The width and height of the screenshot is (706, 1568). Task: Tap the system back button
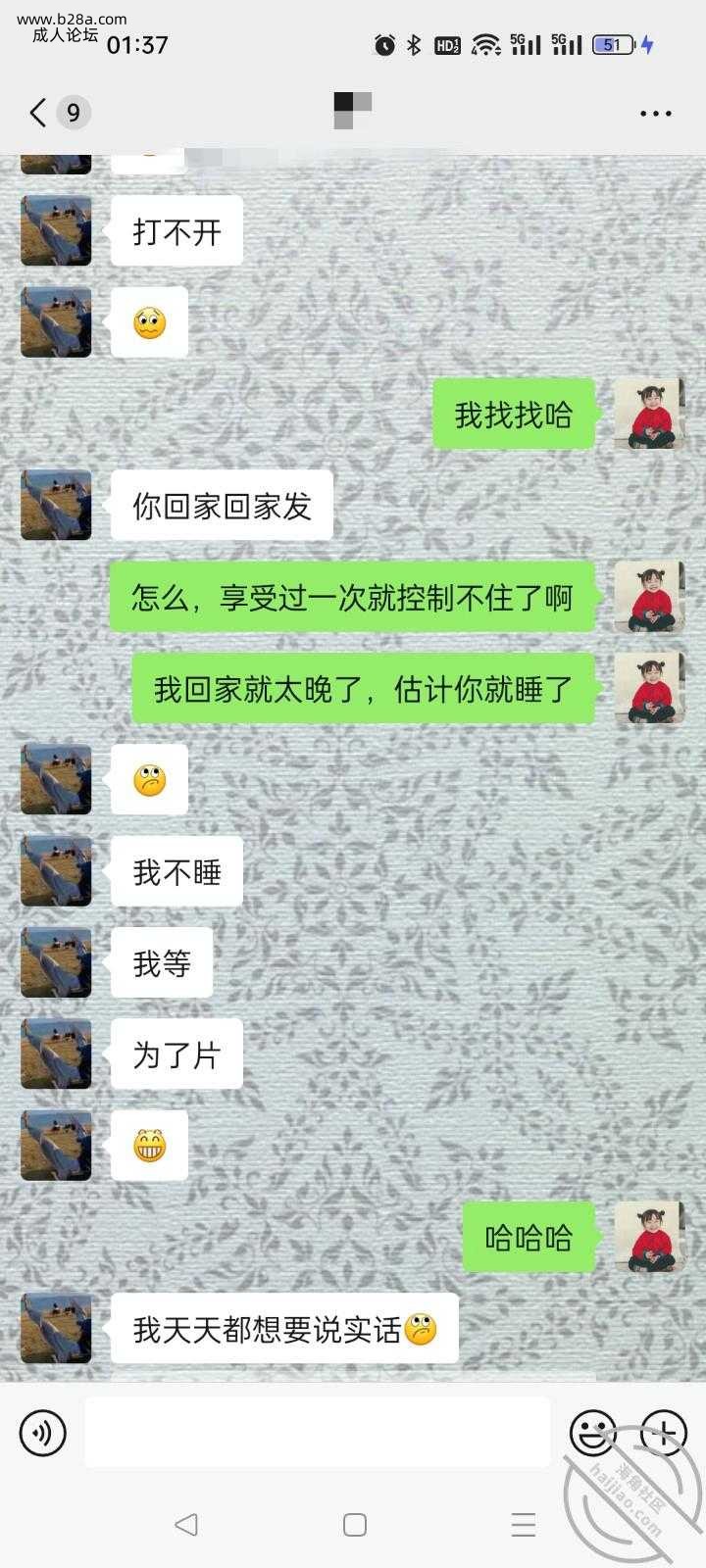[x=186, y=1524]
